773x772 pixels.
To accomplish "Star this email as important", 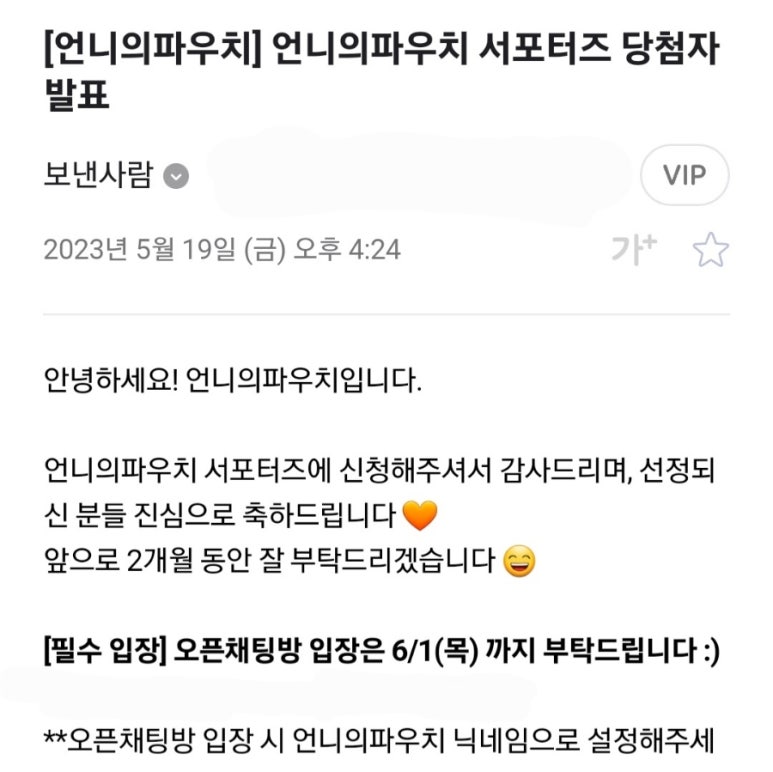I will 711,250.
